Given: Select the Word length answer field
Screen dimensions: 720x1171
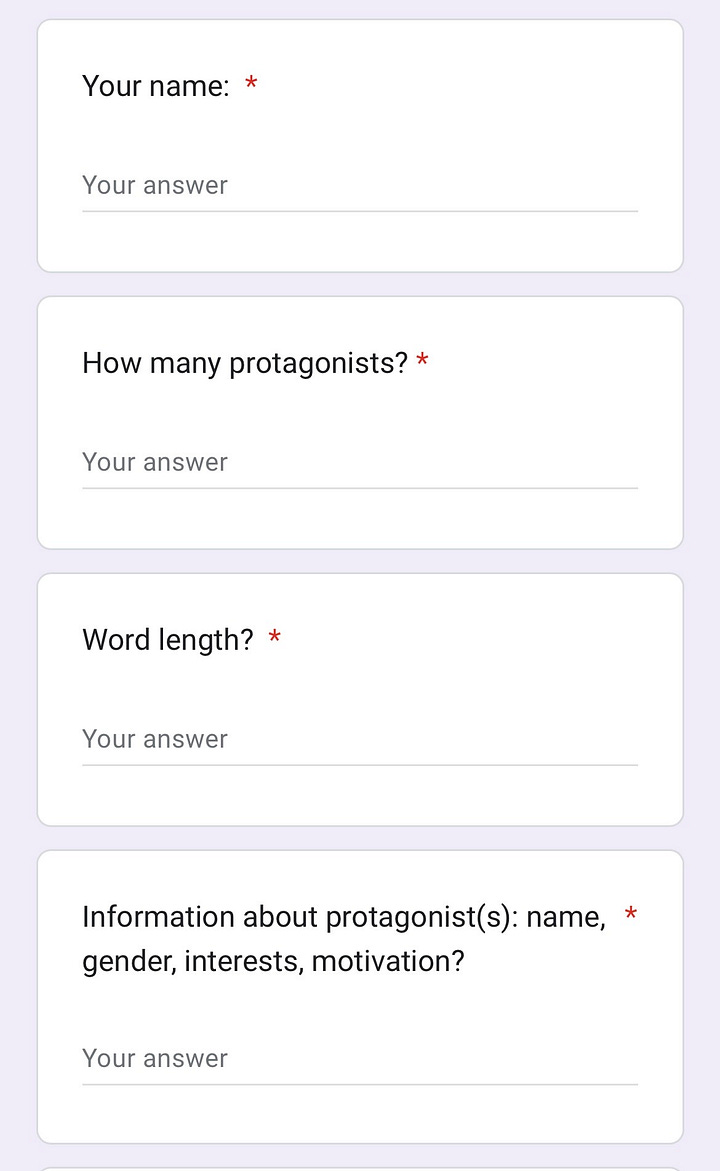Looking at the screenshot, I should (x=360, y=741).
